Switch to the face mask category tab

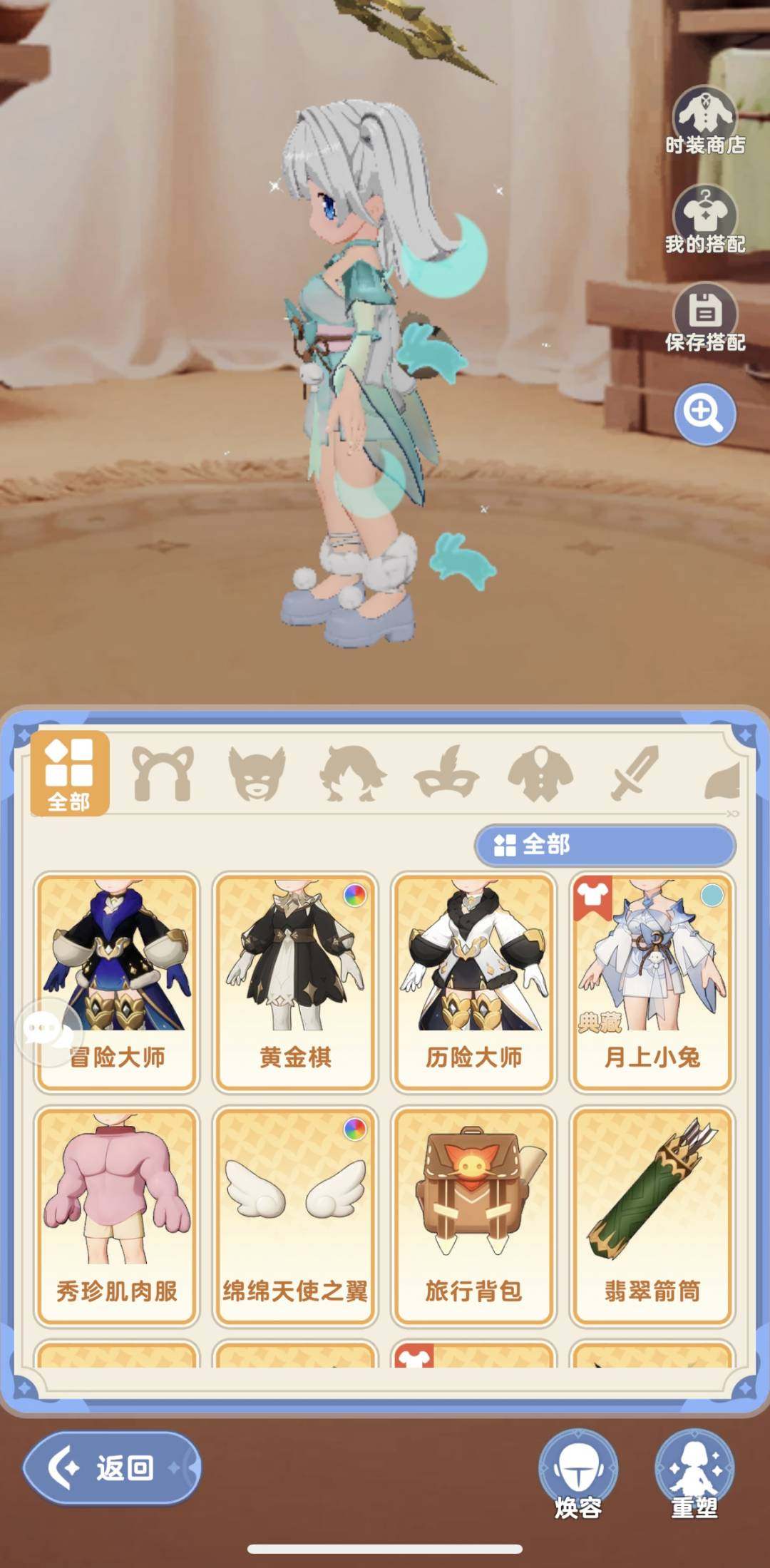coord(257,773)
